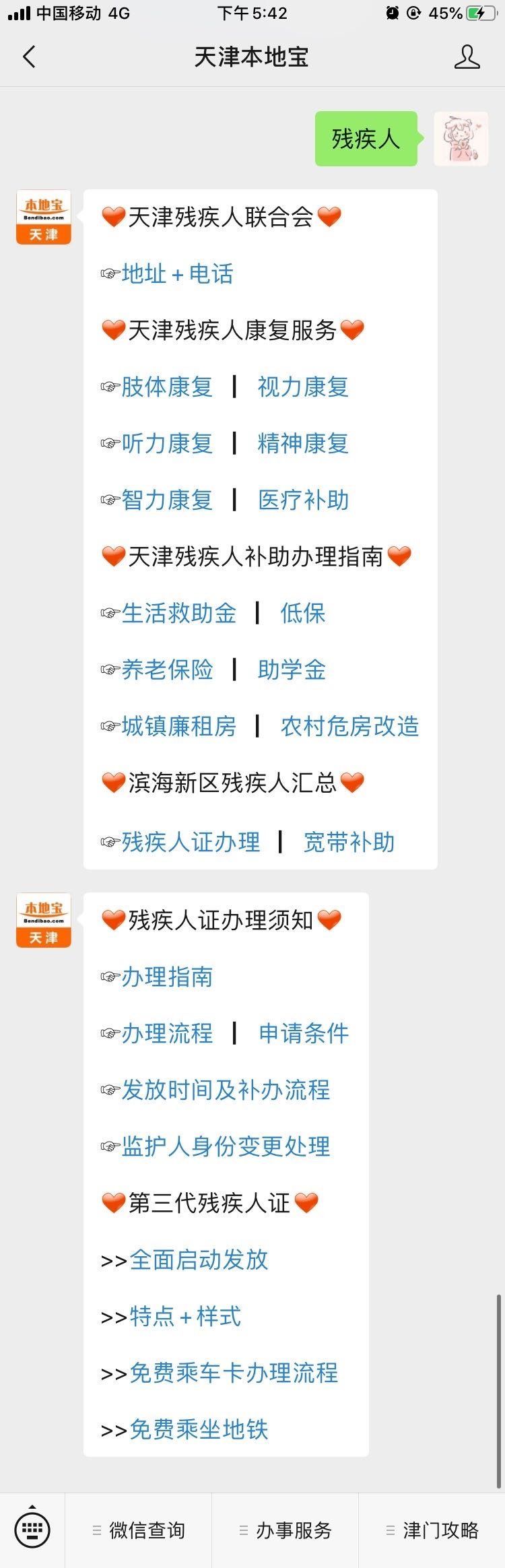505x1568 pixels.
Task: Open the 低保 link
Action: pos(302,614)
